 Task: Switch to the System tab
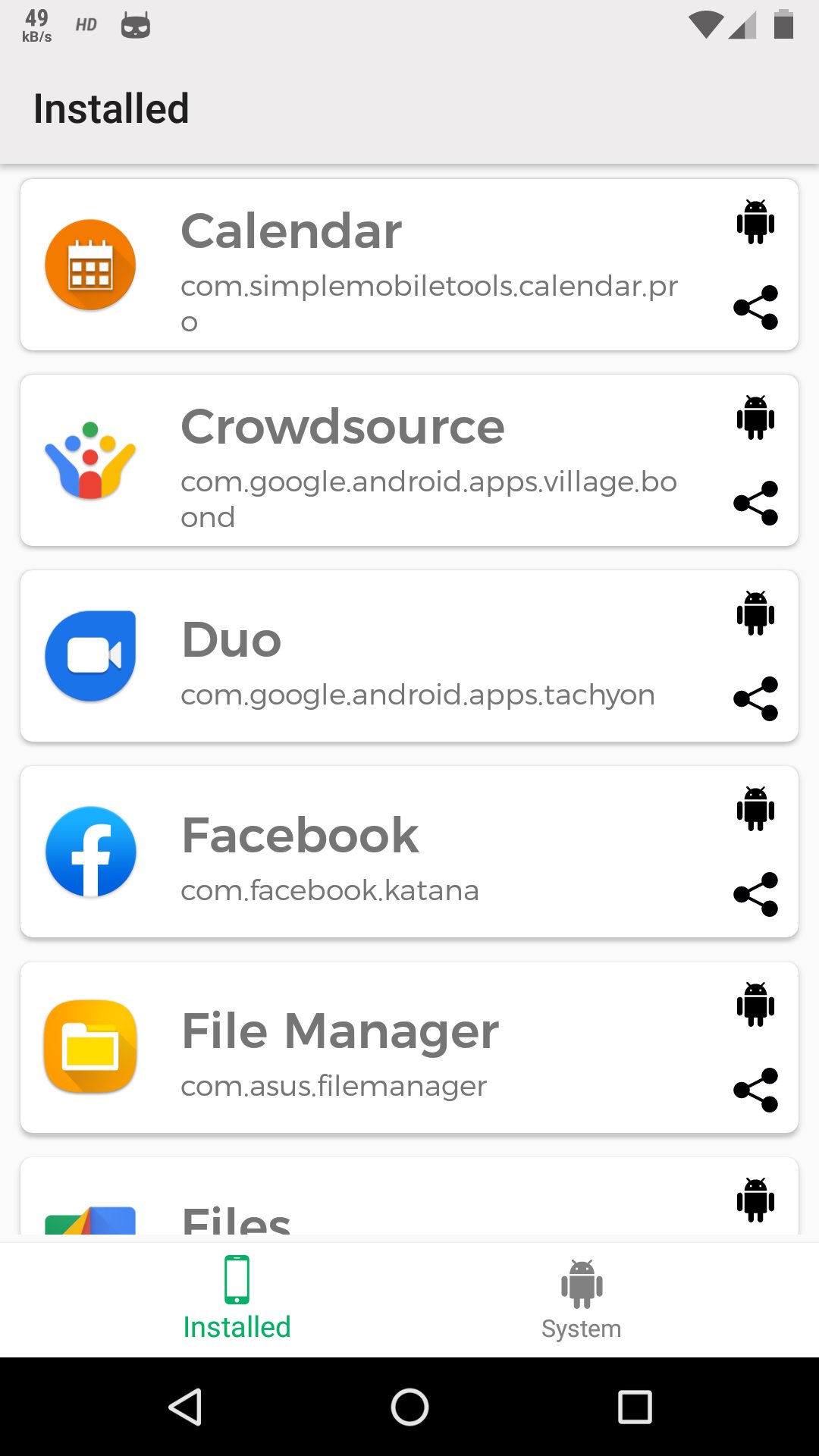[x=581, y=1300]
